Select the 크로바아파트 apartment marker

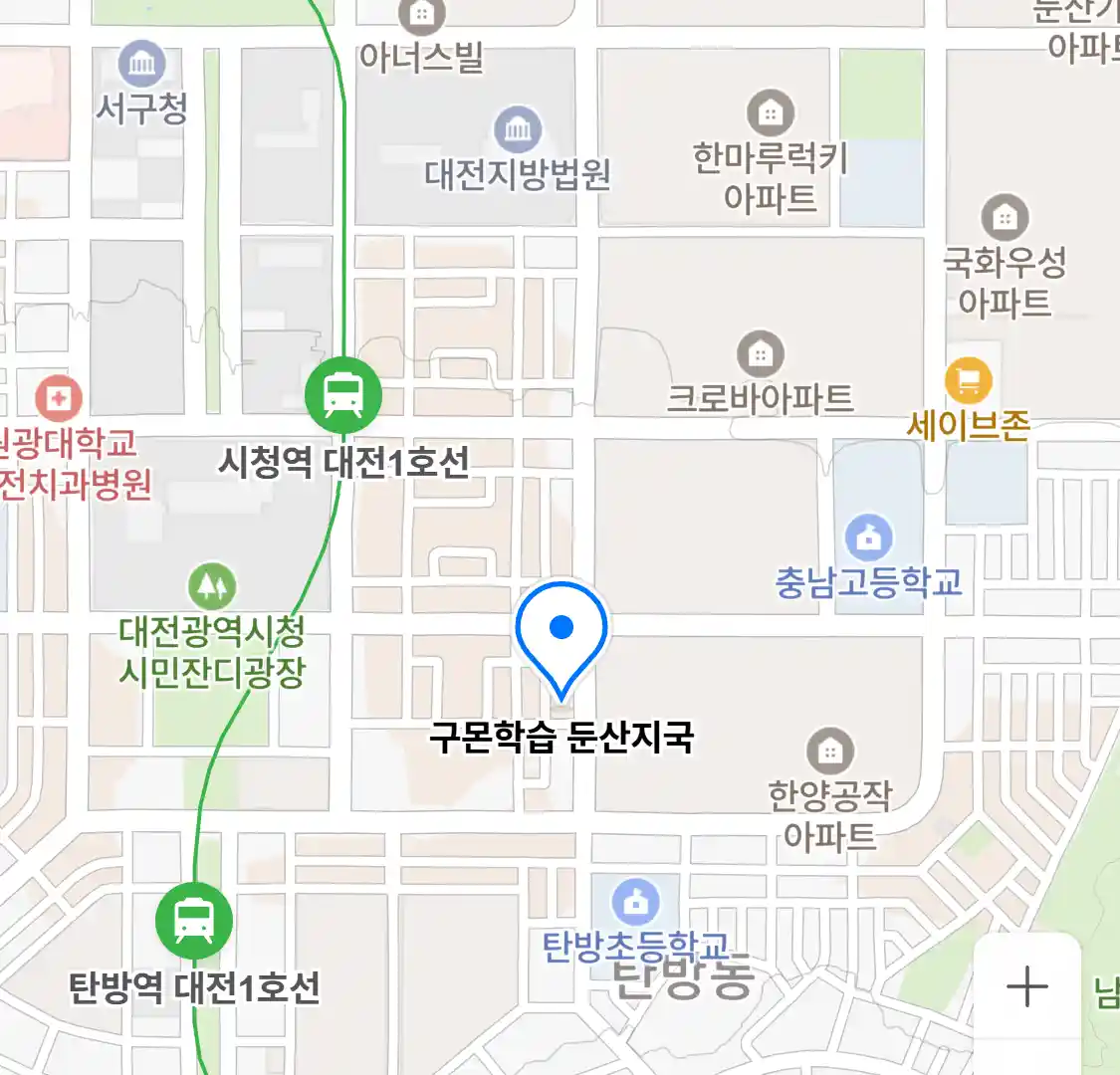click(761, 354)
